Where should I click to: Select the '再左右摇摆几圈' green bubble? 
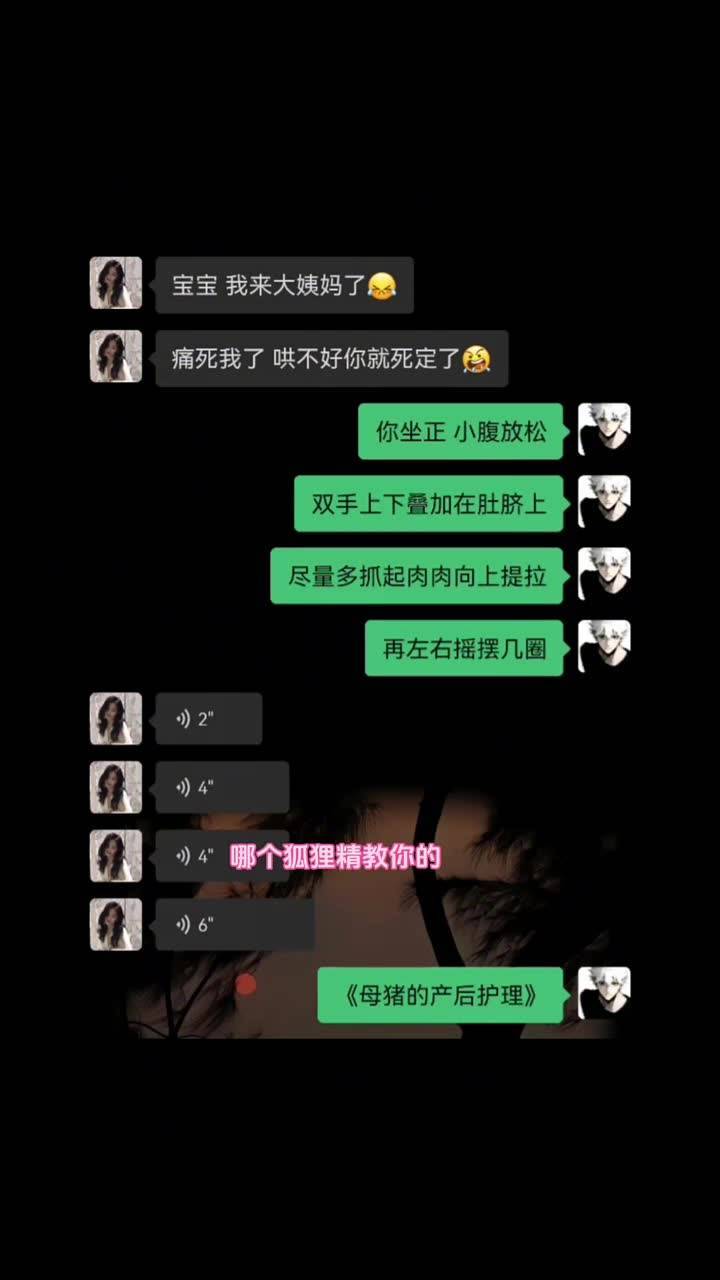[463, 648]
